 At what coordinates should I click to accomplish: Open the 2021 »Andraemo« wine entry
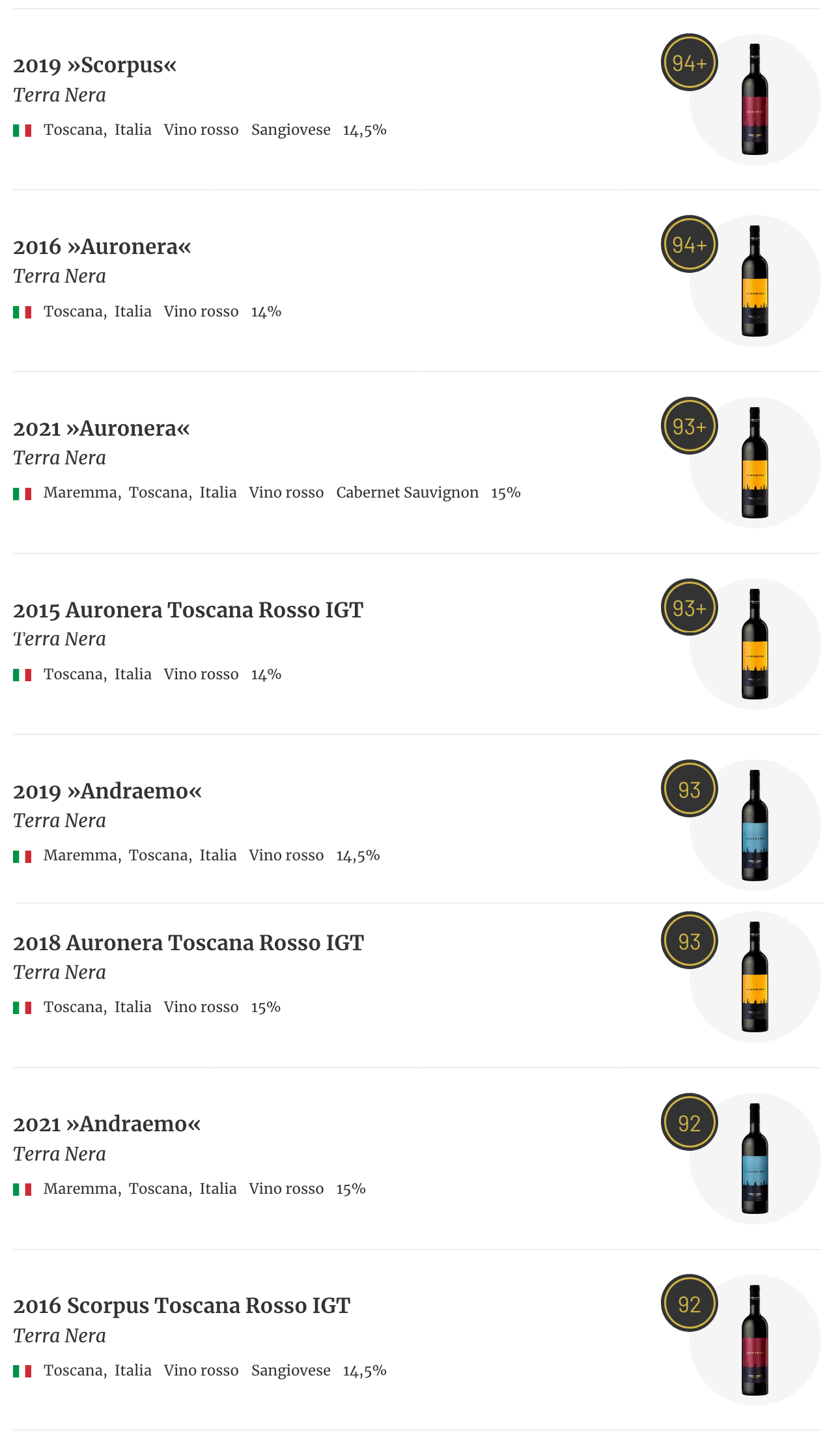coord(107,1124)
